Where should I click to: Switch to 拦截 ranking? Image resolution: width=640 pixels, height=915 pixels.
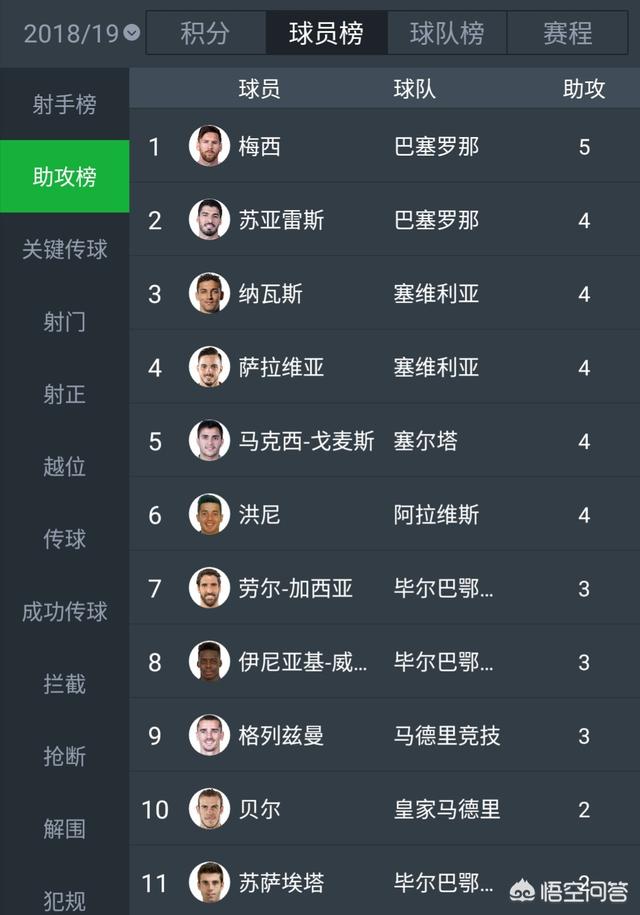(x=64, y=684)
